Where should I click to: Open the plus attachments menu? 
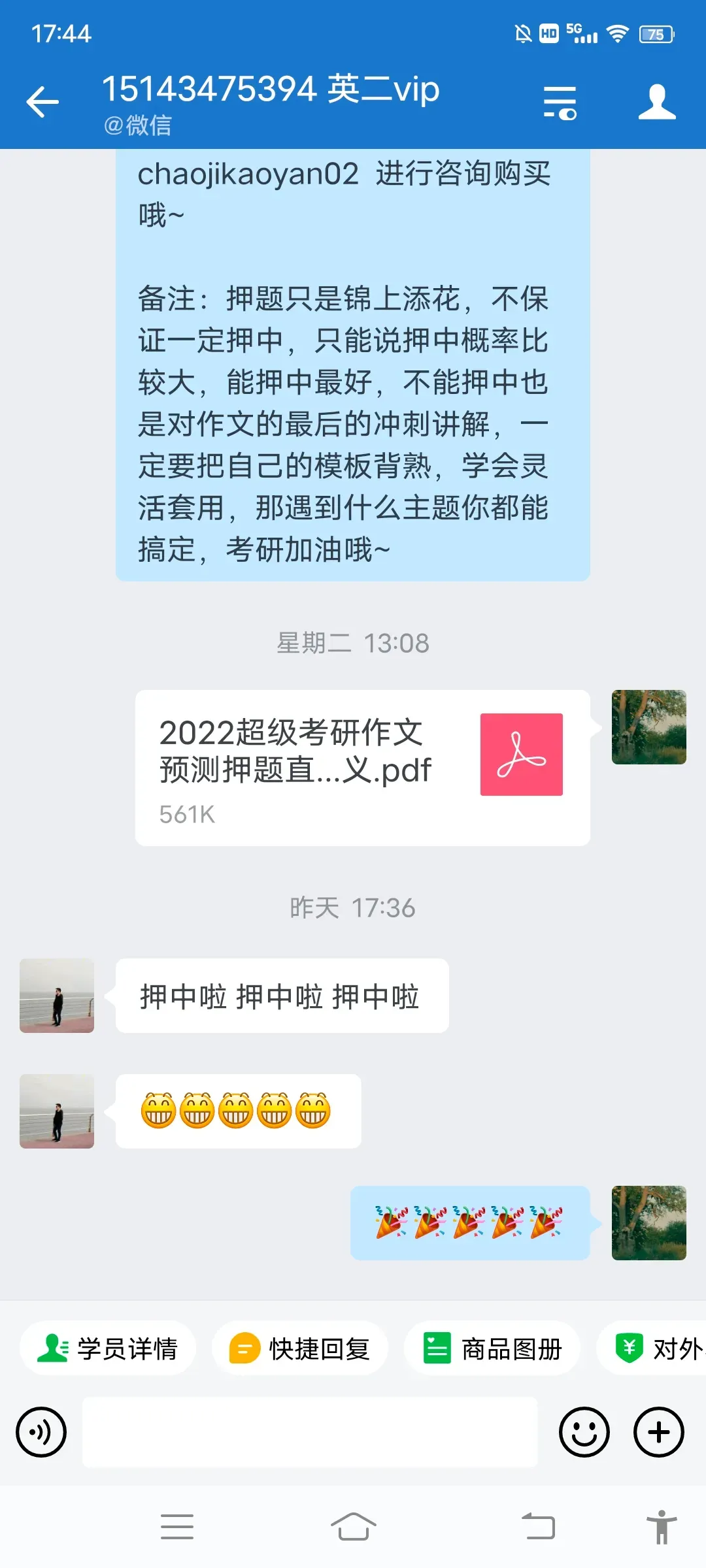[x=659, y=1432]
